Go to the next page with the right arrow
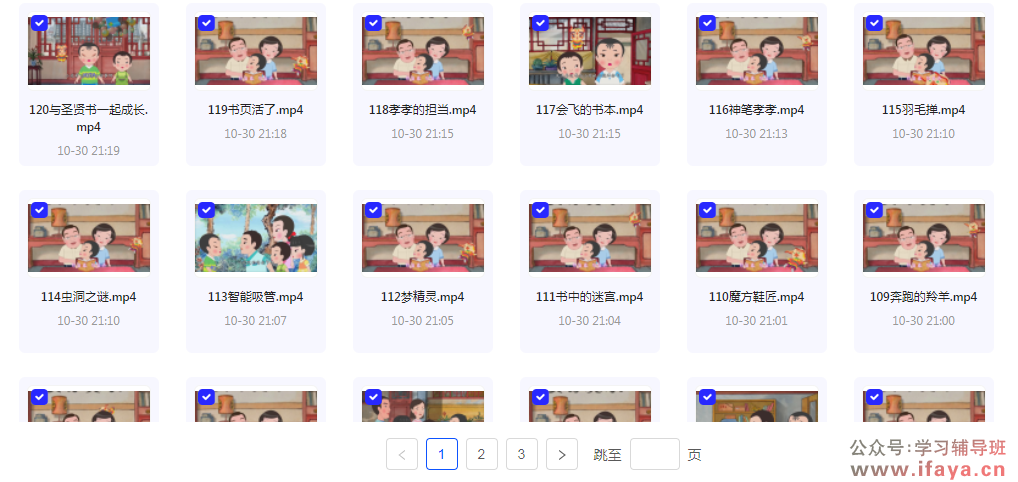 (562, 454)
